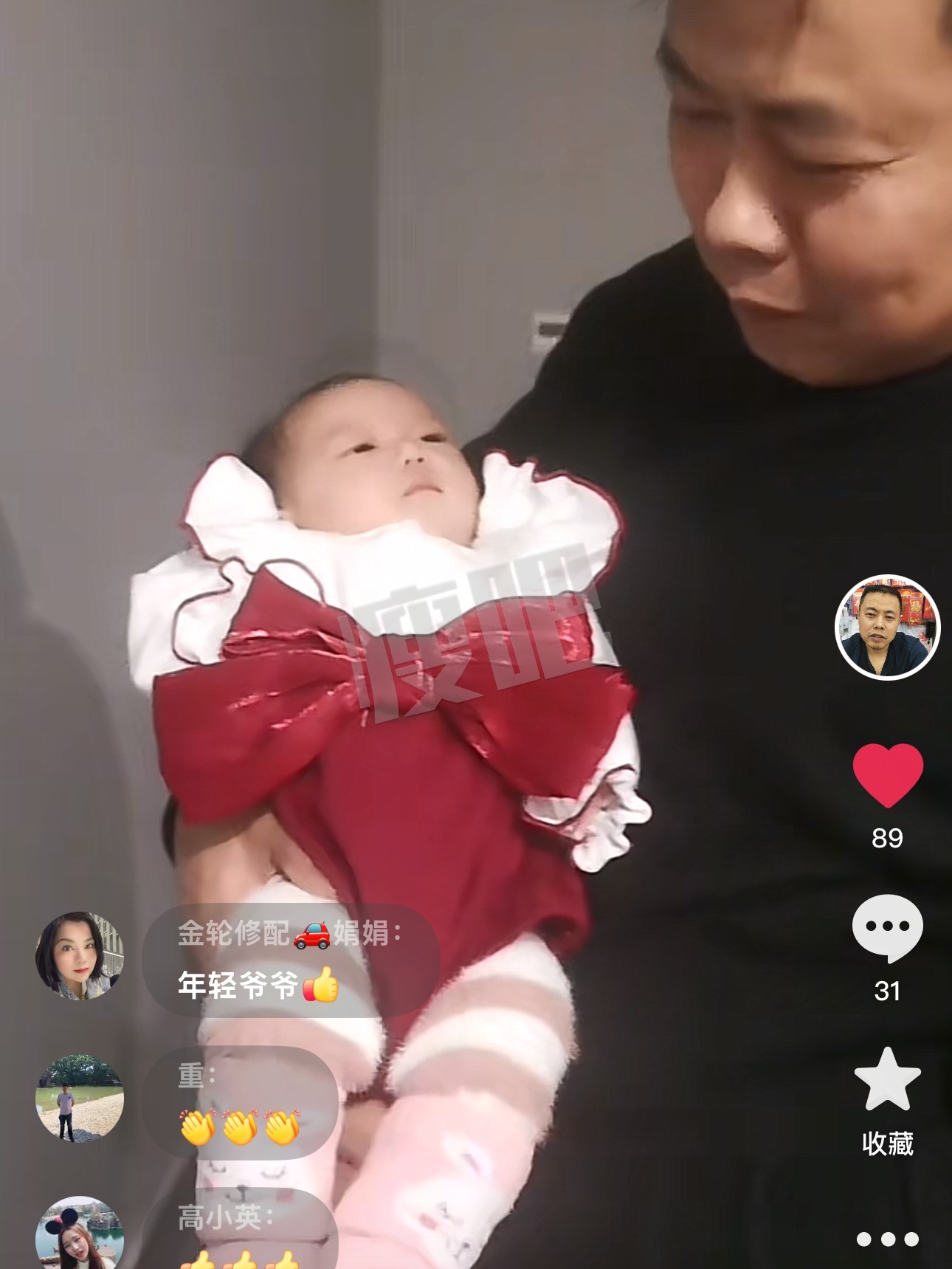The image size is (952, 1269).
Task: Open the avatar of commenter 金轮修配娟娟
Action: click(80, 957)
